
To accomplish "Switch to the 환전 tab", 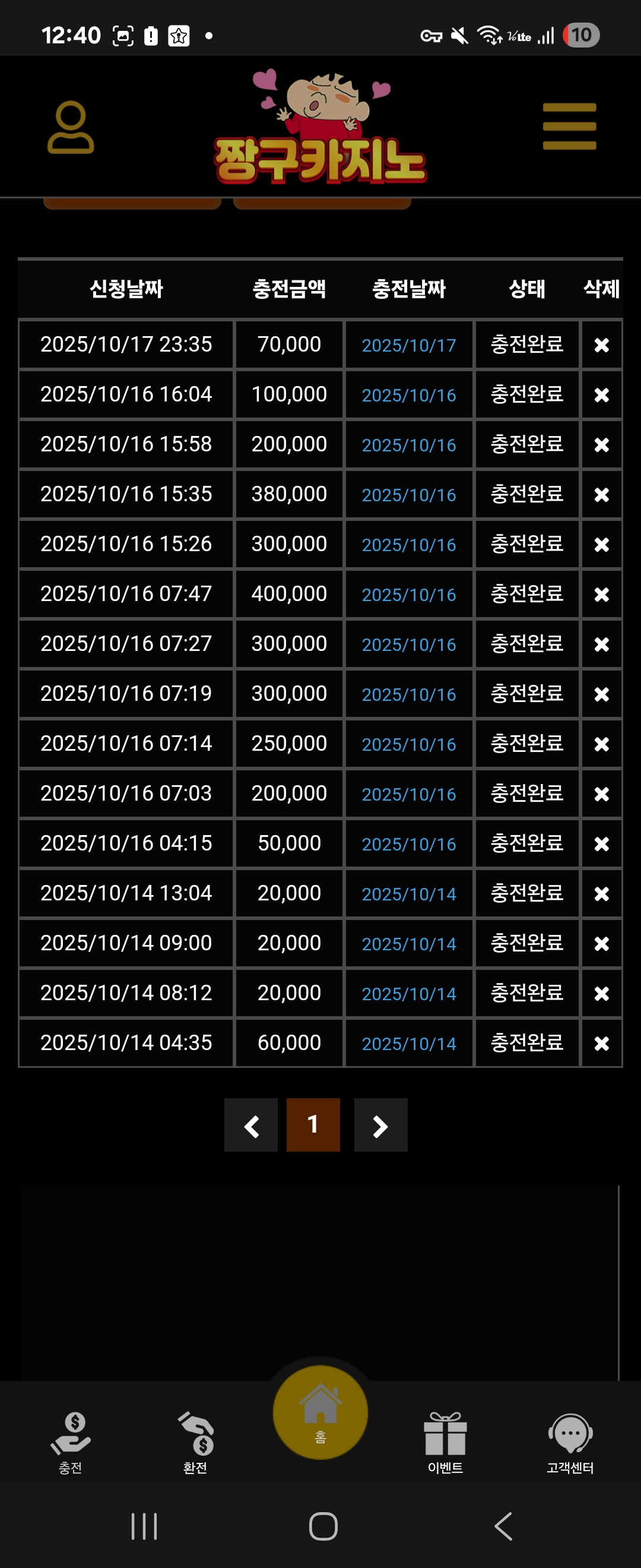I will (195, 1443).
